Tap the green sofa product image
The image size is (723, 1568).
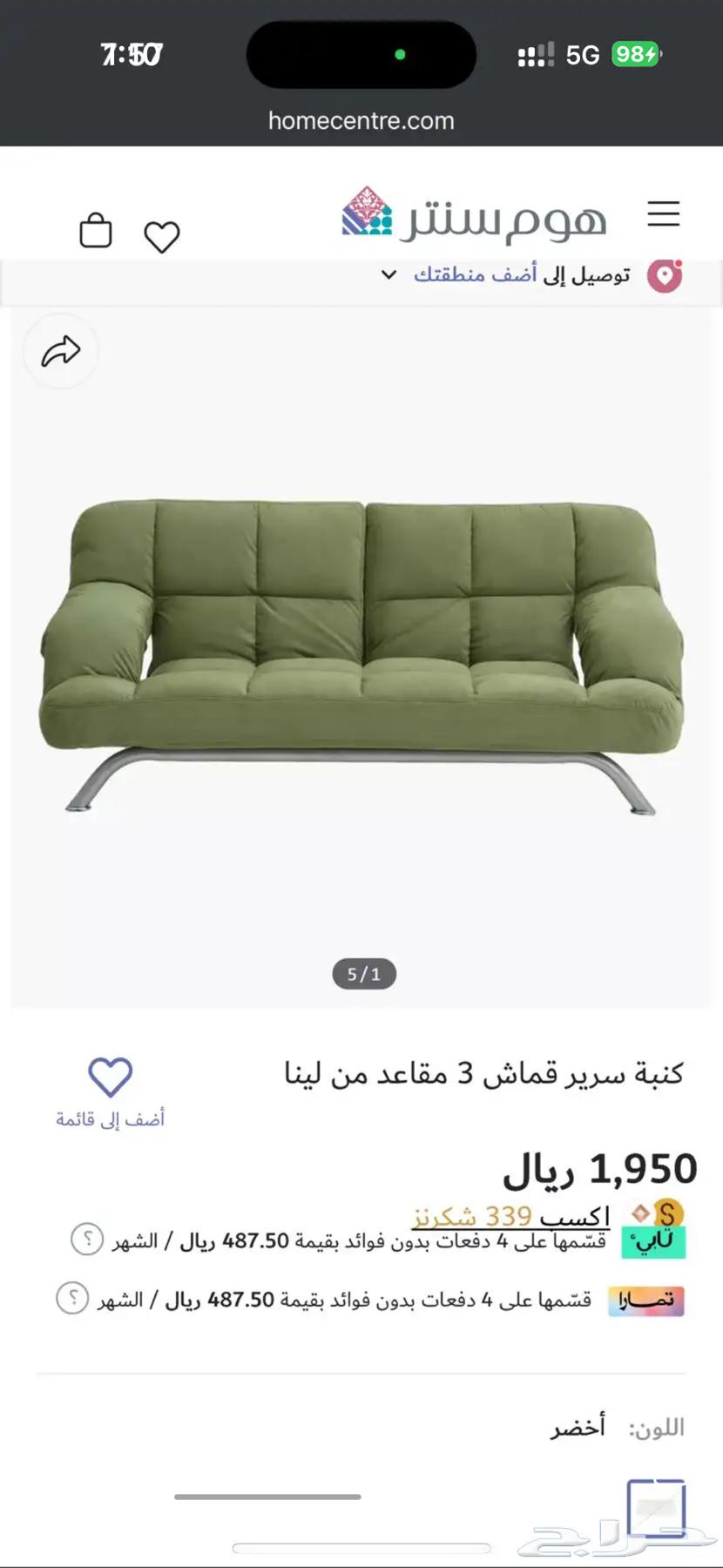coord(361,653)
